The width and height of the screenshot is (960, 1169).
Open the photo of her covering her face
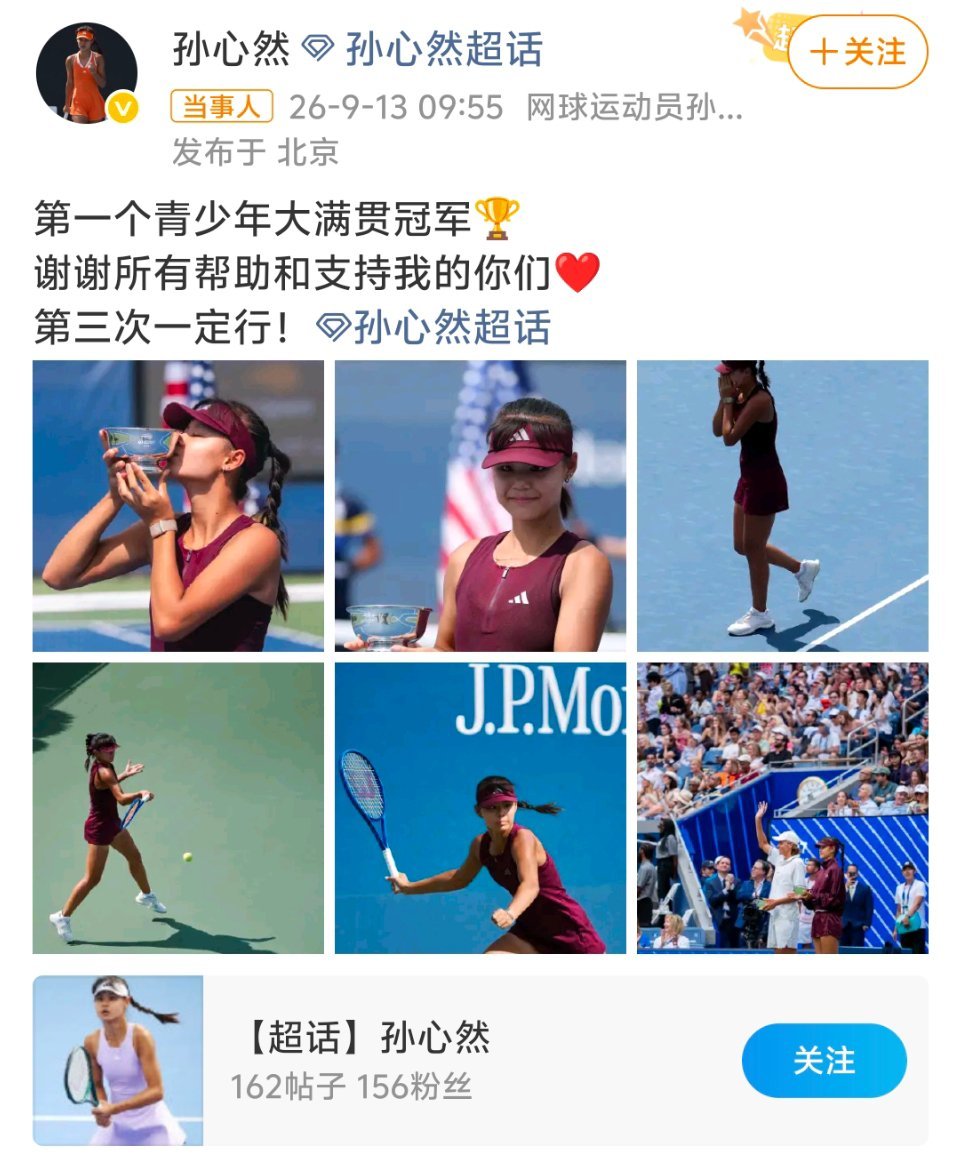783,506
